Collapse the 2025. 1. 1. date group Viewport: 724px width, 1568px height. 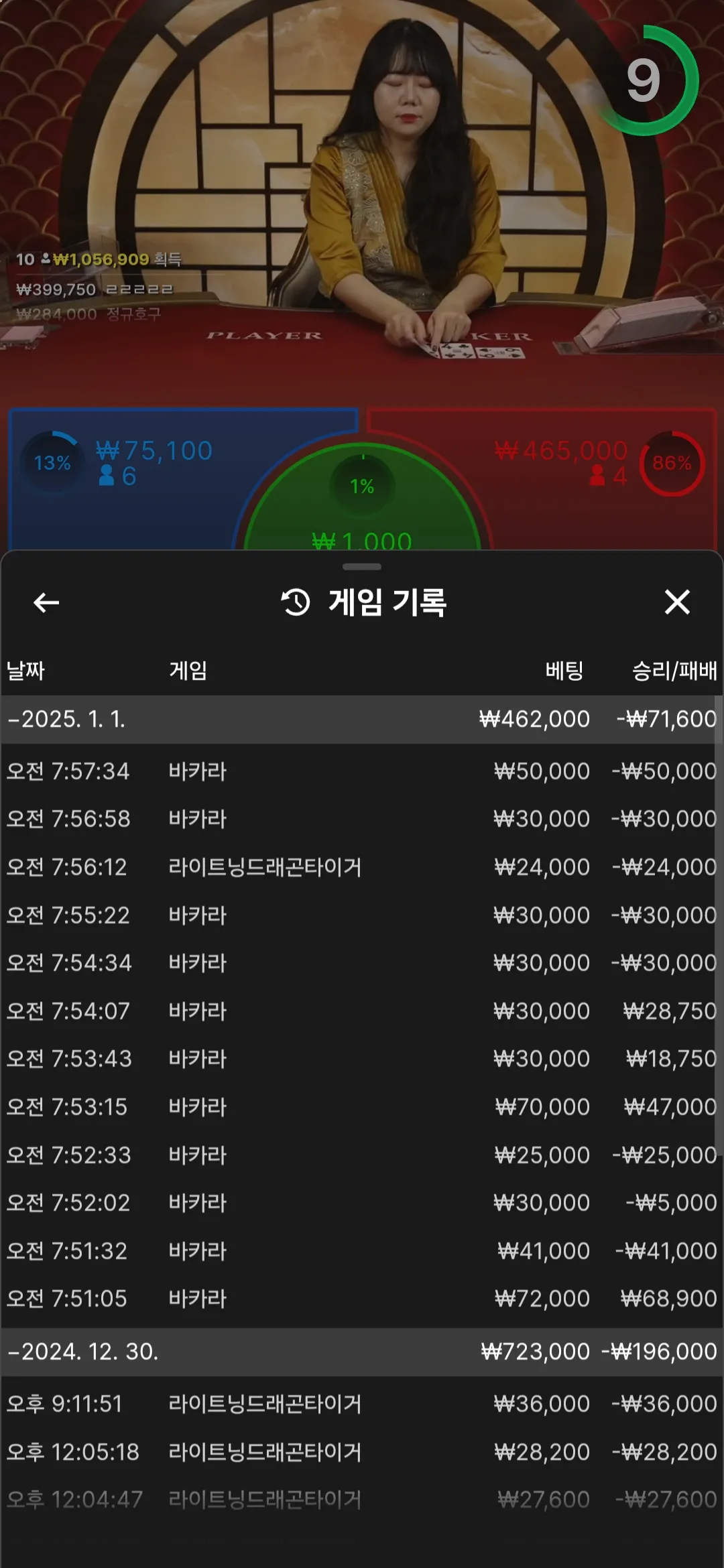[x=67, y=719]
